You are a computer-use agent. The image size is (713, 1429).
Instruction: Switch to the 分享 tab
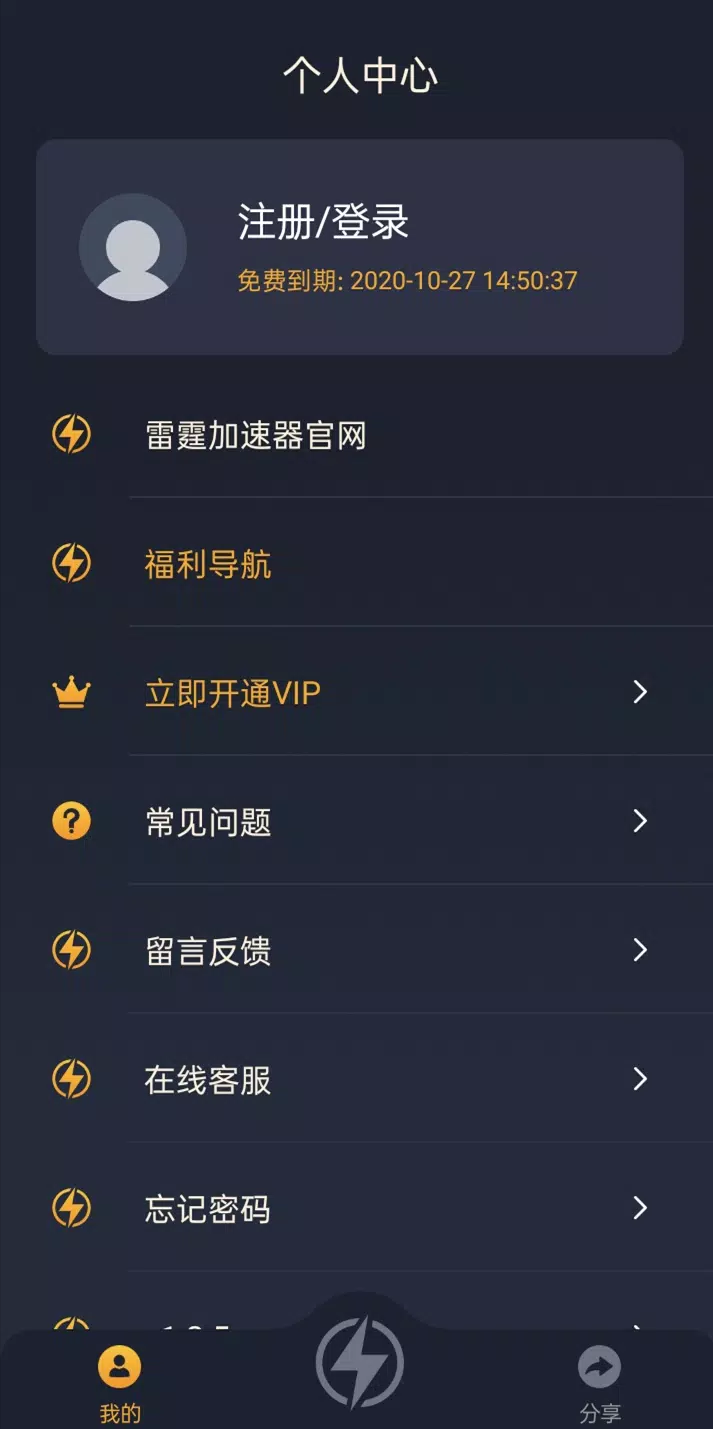(x=599, y=1381)
